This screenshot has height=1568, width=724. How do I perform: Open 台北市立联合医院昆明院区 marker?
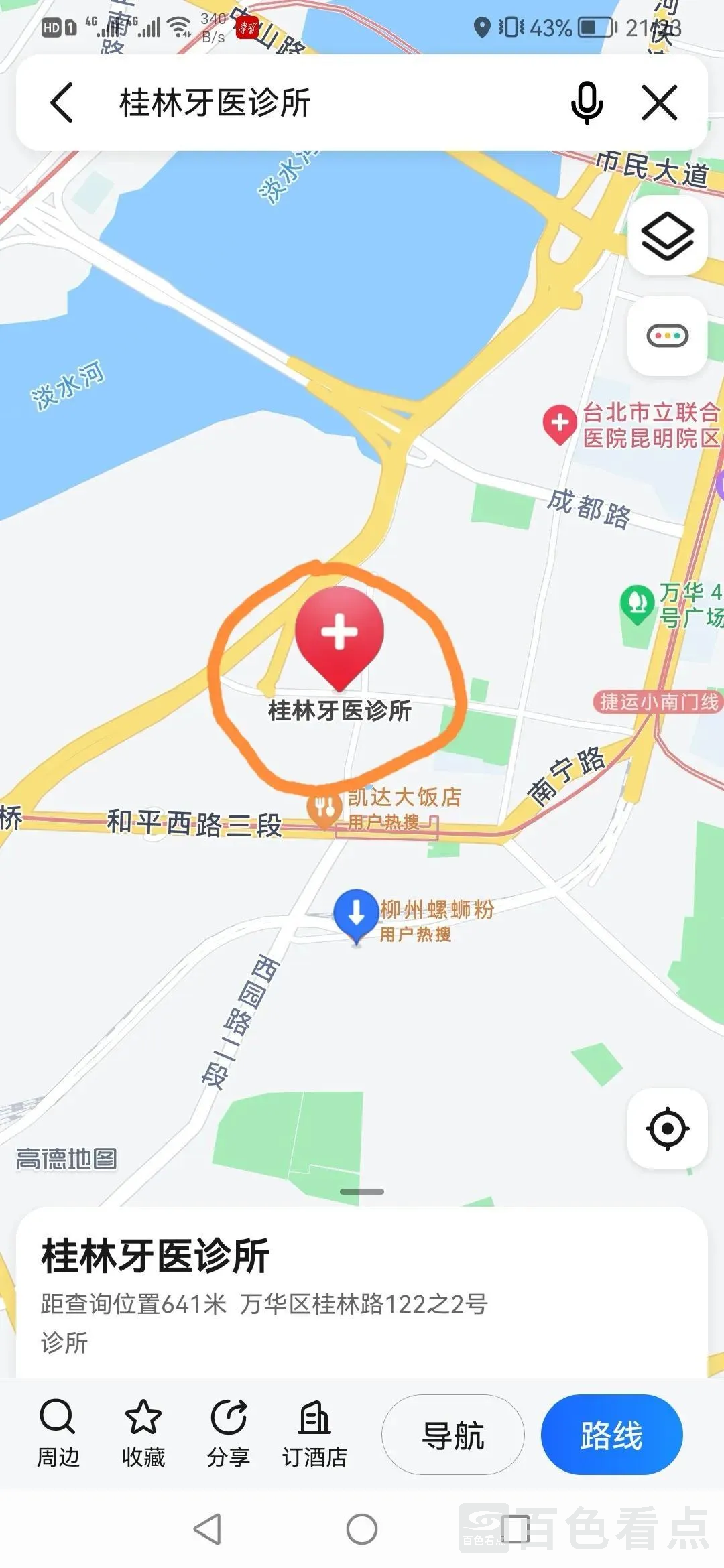coord(560,423)
